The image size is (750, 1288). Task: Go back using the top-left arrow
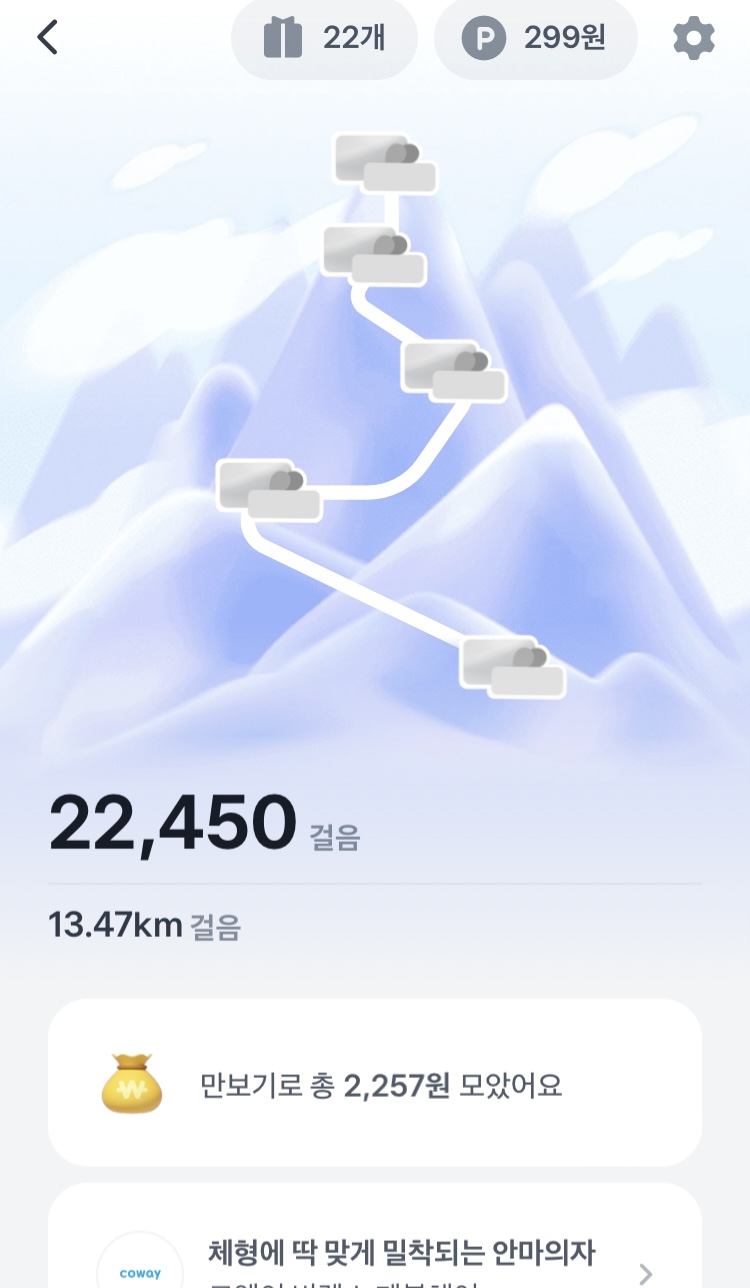coord(47,38)
